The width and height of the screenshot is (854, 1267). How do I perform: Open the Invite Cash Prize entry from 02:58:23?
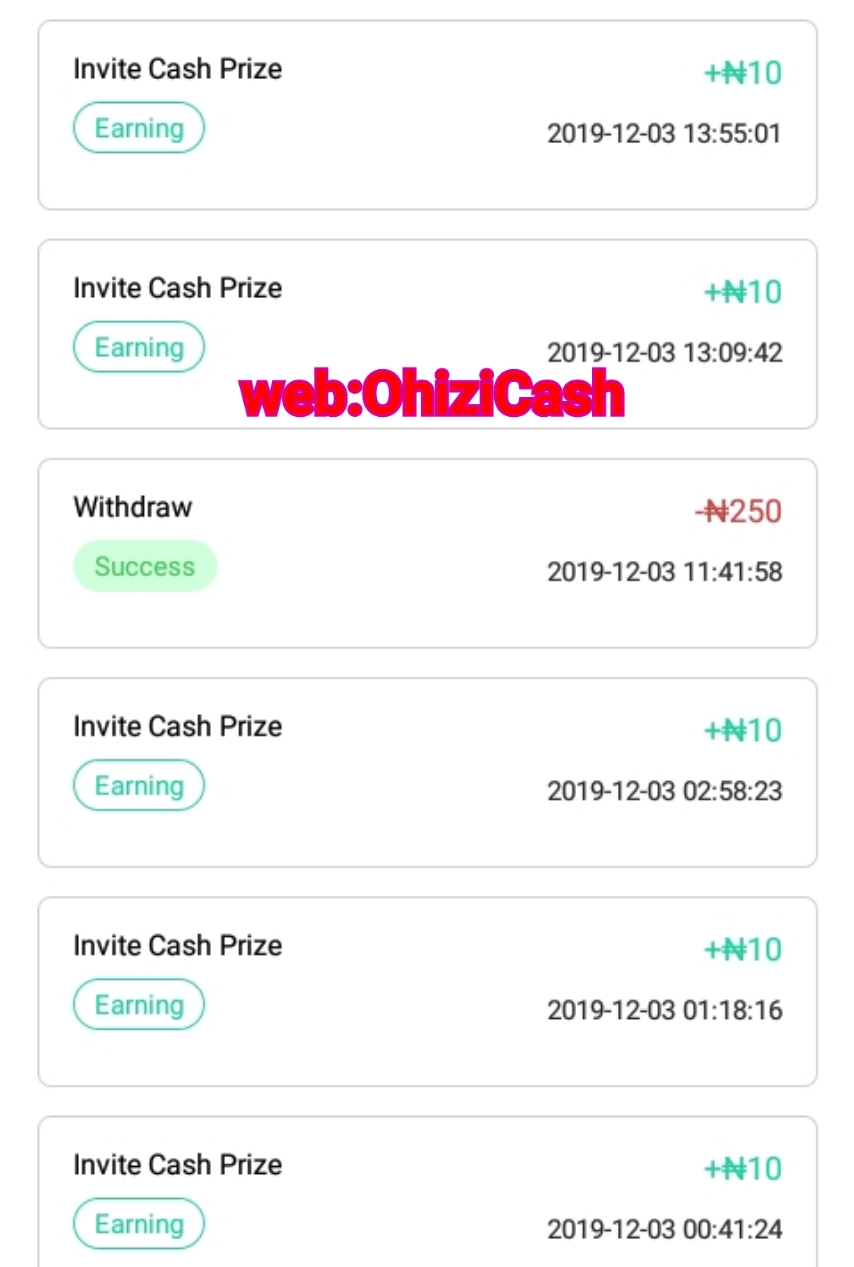(x=427, y=772)
